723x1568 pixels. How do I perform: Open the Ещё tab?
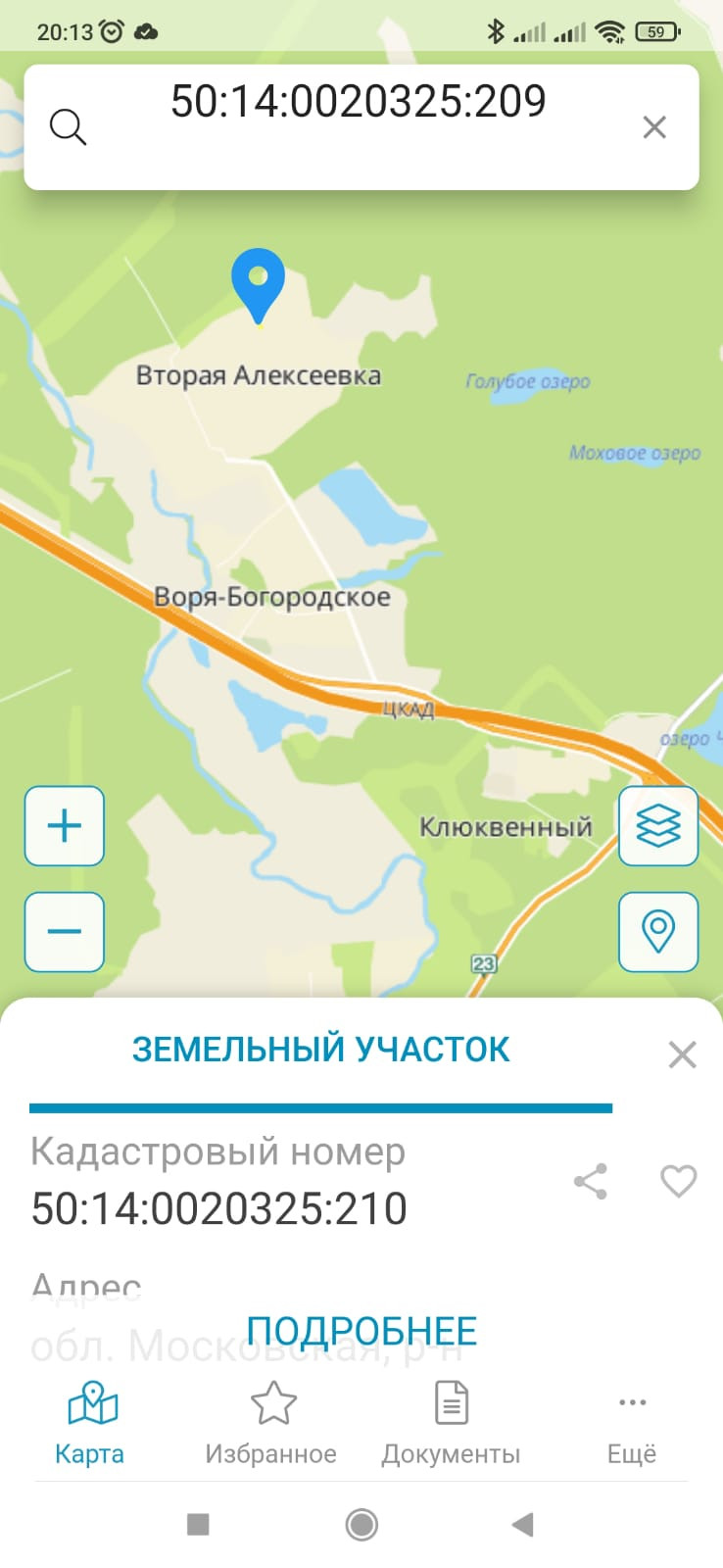(x=632, y=1423)
